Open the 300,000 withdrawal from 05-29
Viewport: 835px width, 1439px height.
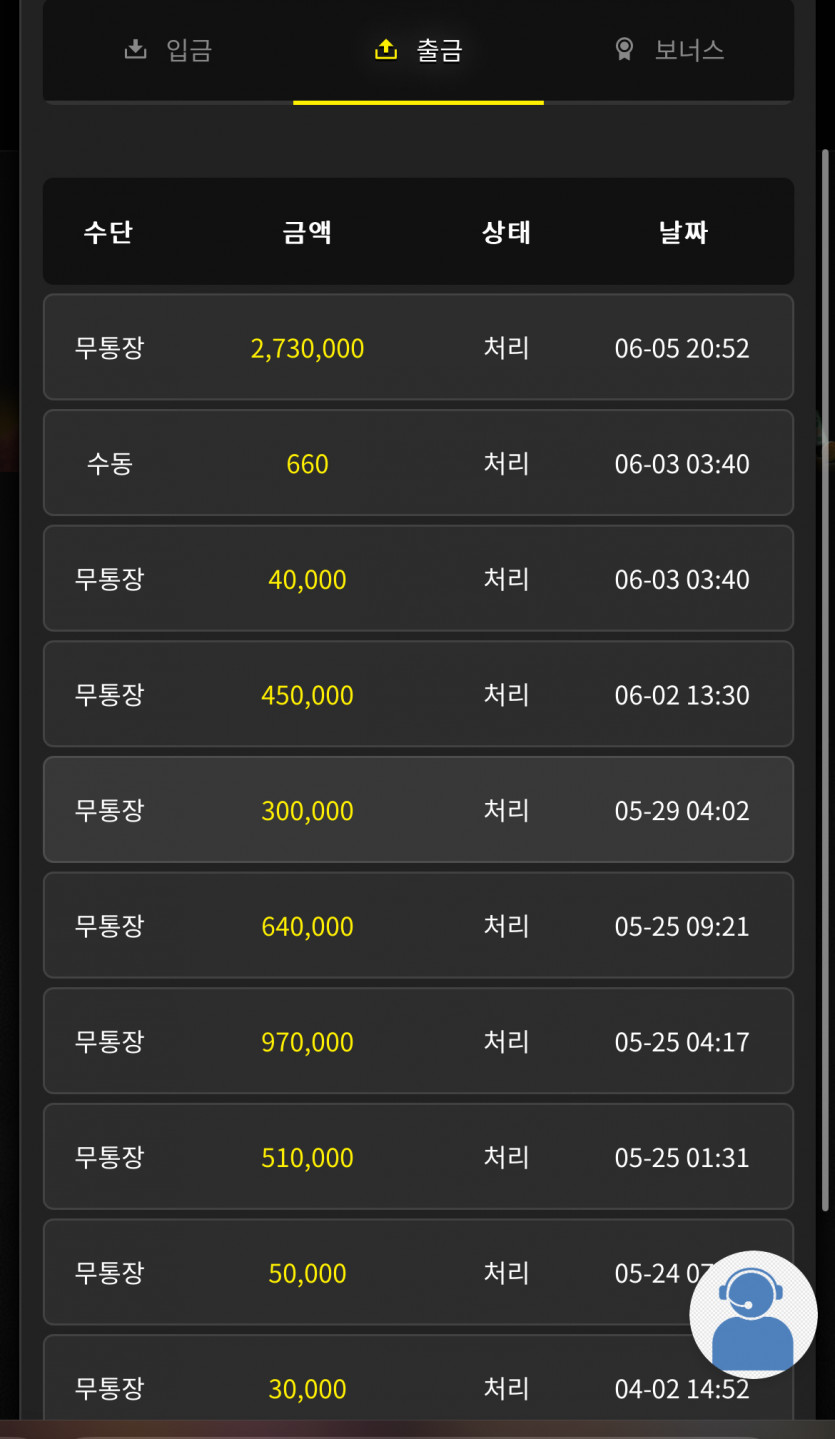418,810
